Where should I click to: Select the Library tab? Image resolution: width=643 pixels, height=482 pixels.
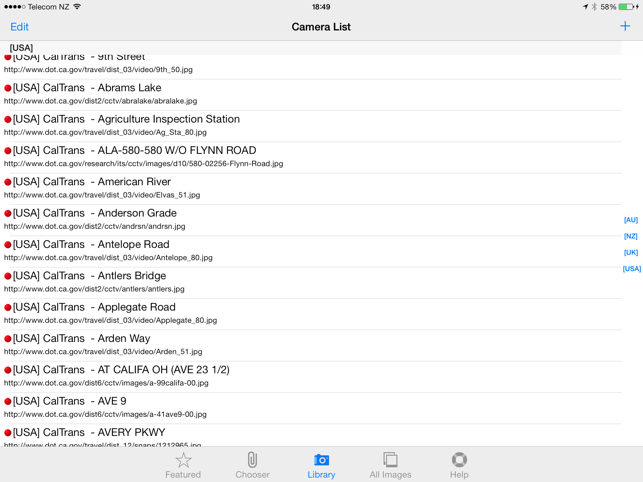click(321, 464)
